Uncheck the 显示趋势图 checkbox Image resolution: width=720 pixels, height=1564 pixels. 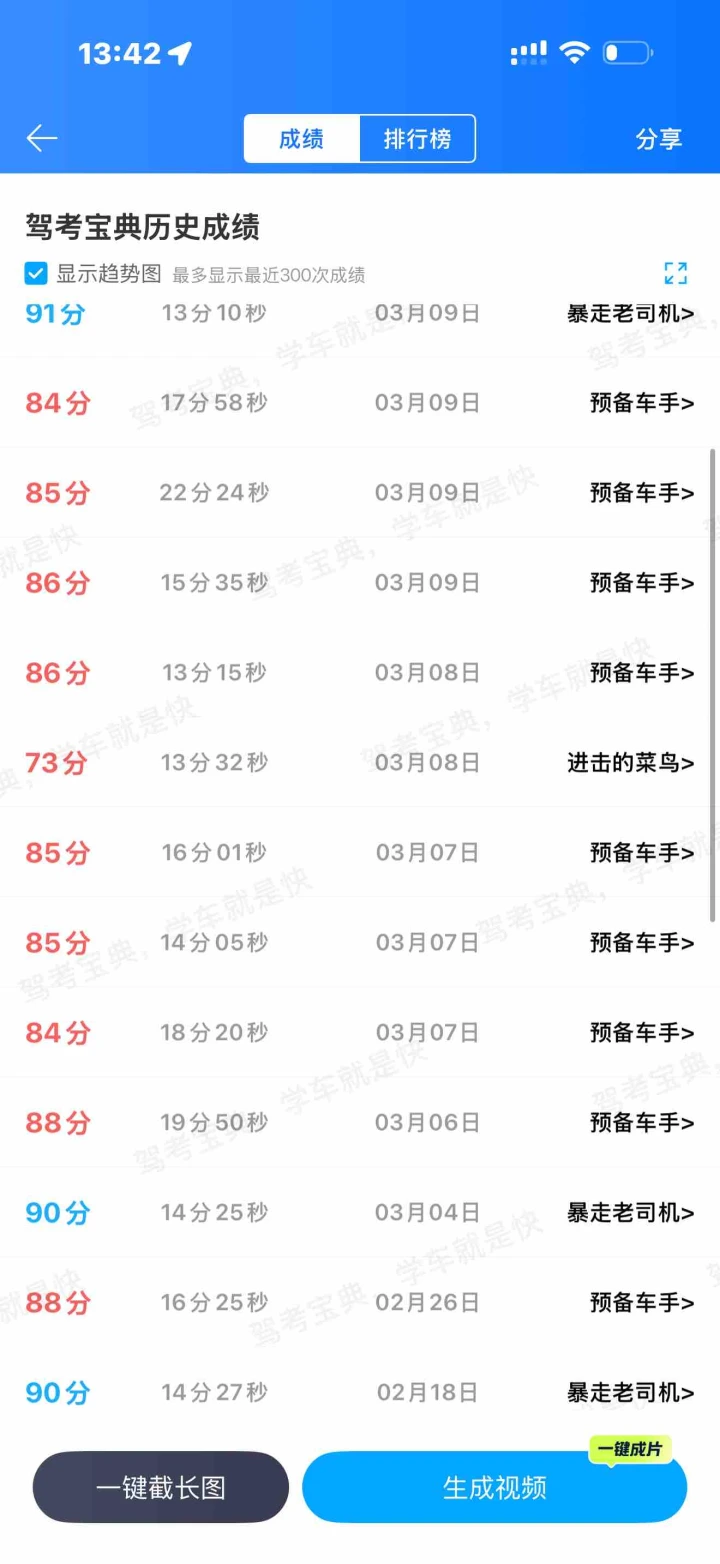[36, 273]
